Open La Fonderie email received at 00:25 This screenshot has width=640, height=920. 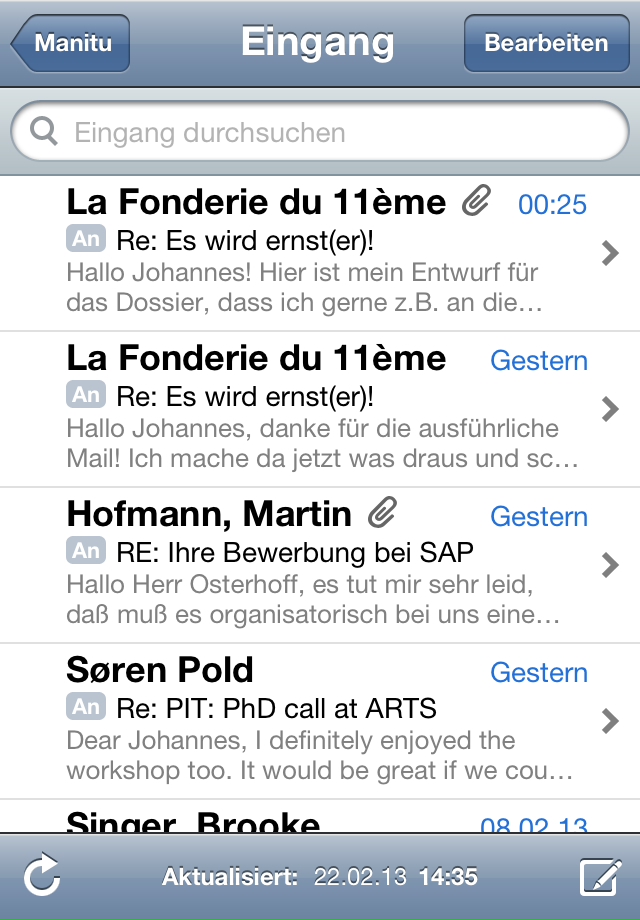320,254
